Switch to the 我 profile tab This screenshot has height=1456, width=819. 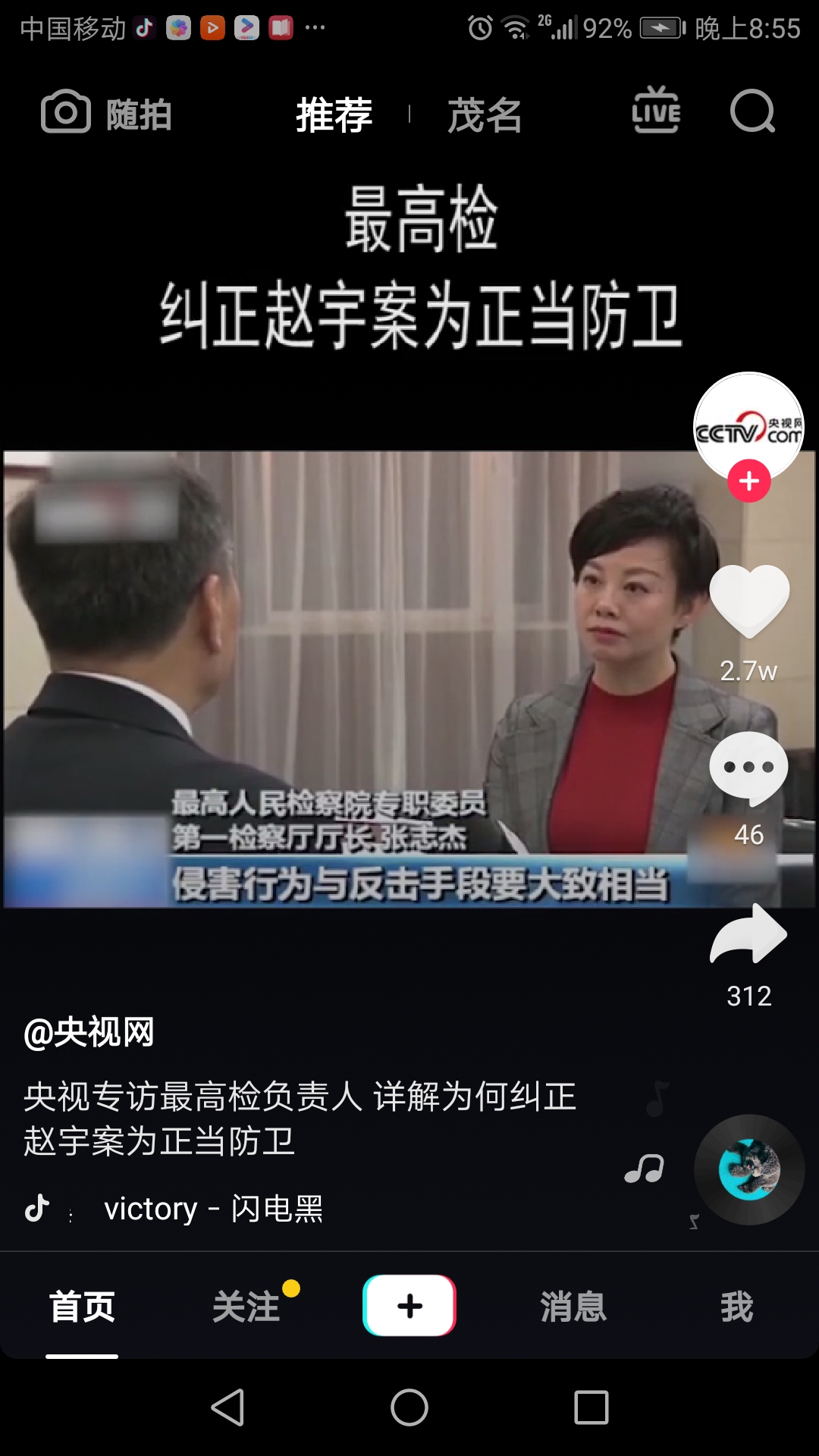pyautogui.click(x=736, y=1307)
